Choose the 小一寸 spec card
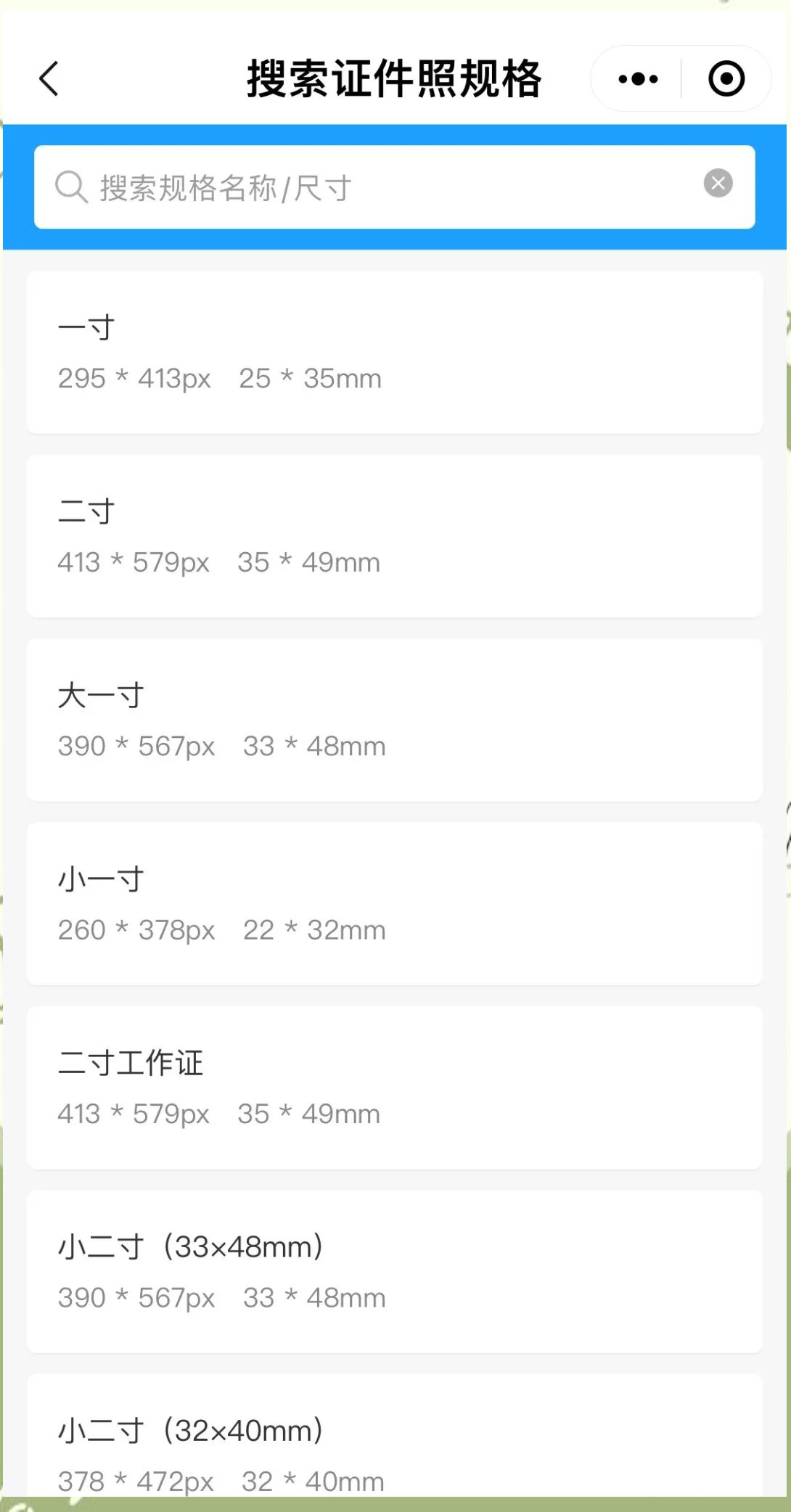This screenshot has width=791, height=1512. (x=395, y=903)
